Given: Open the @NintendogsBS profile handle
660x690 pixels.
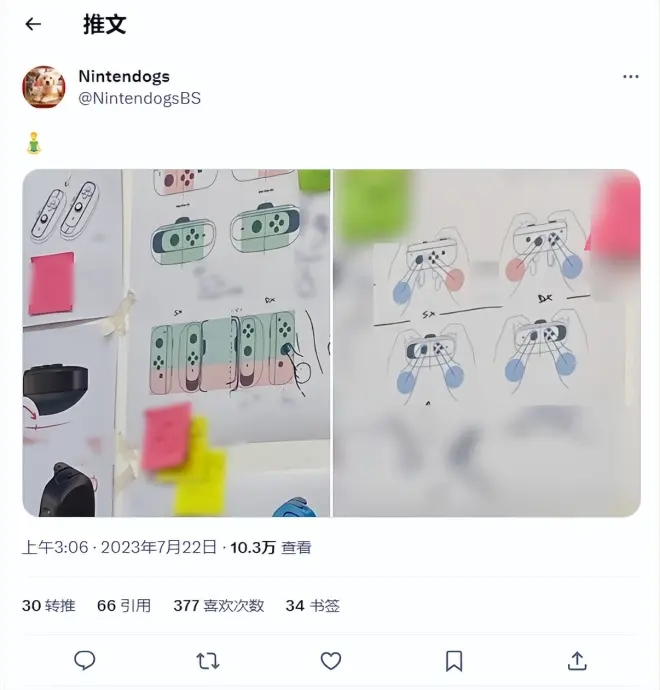Looking at the screenshot, I should coord(139,98).
